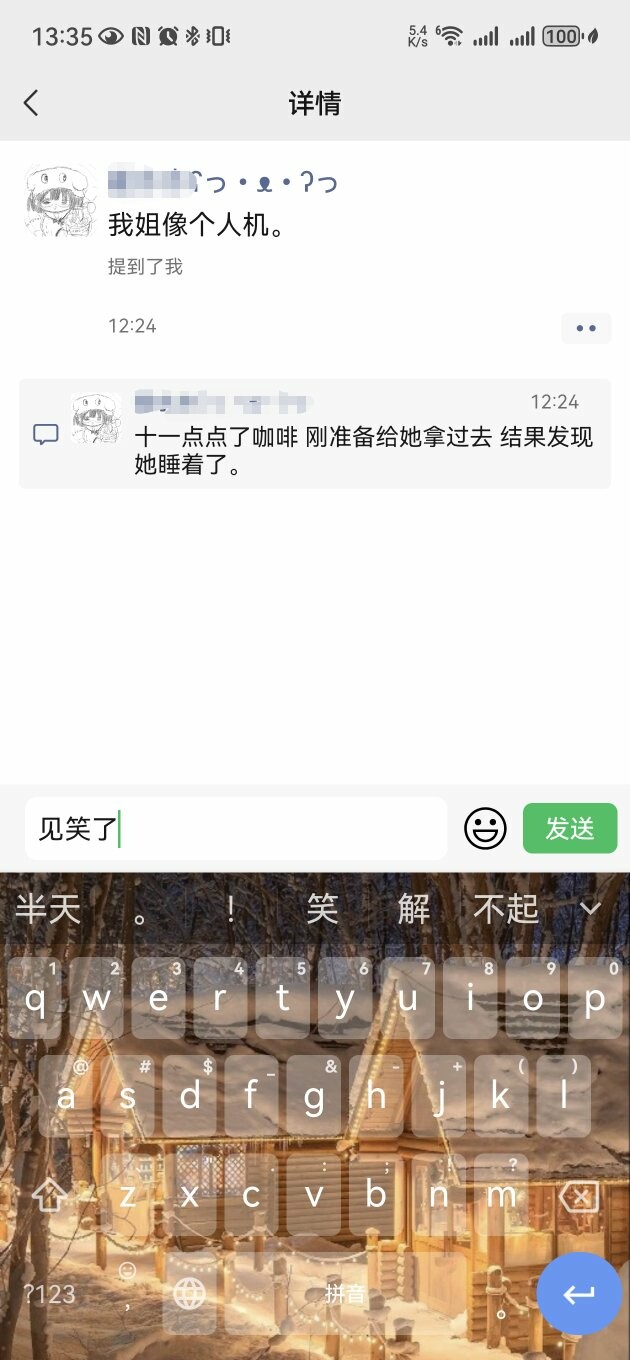Viewport: 630px width, 1360px height.
Task: Choose the suggestion 解
Action: (x=414, y=909)
